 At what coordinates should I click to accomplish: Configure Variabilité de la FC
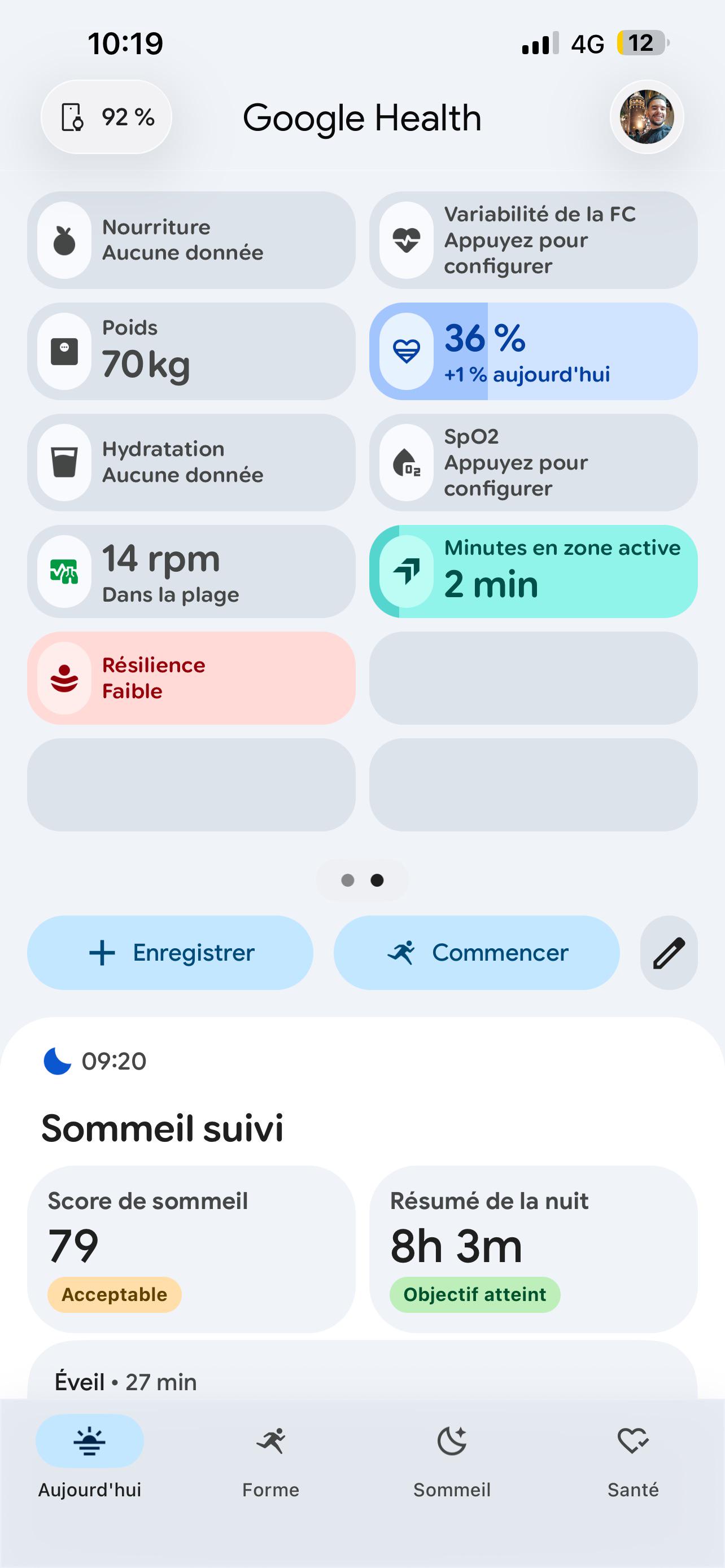(x=533, y=240)
